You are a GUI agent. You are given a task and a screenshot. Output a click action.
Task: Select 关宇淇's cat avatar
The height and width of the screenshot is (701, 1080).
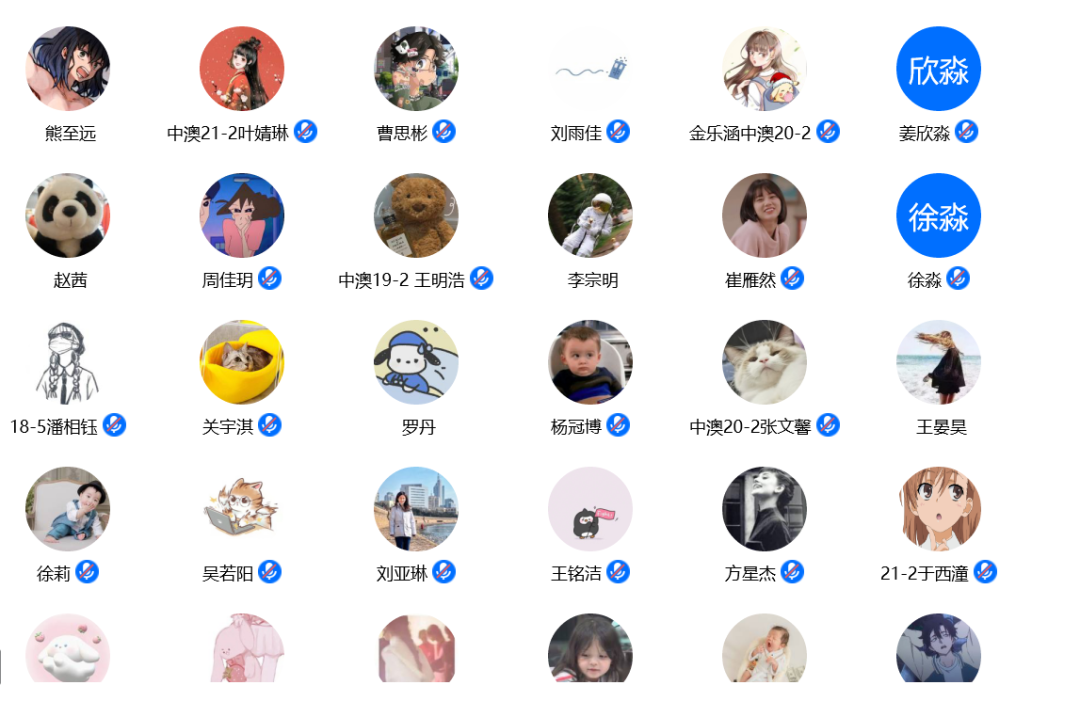[x=242, y=362]
